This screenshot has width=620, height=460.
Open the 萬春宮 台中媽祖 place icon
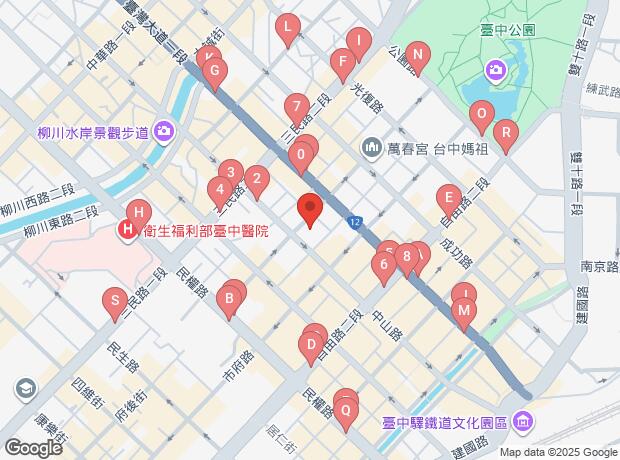click(x=371, y=148)
